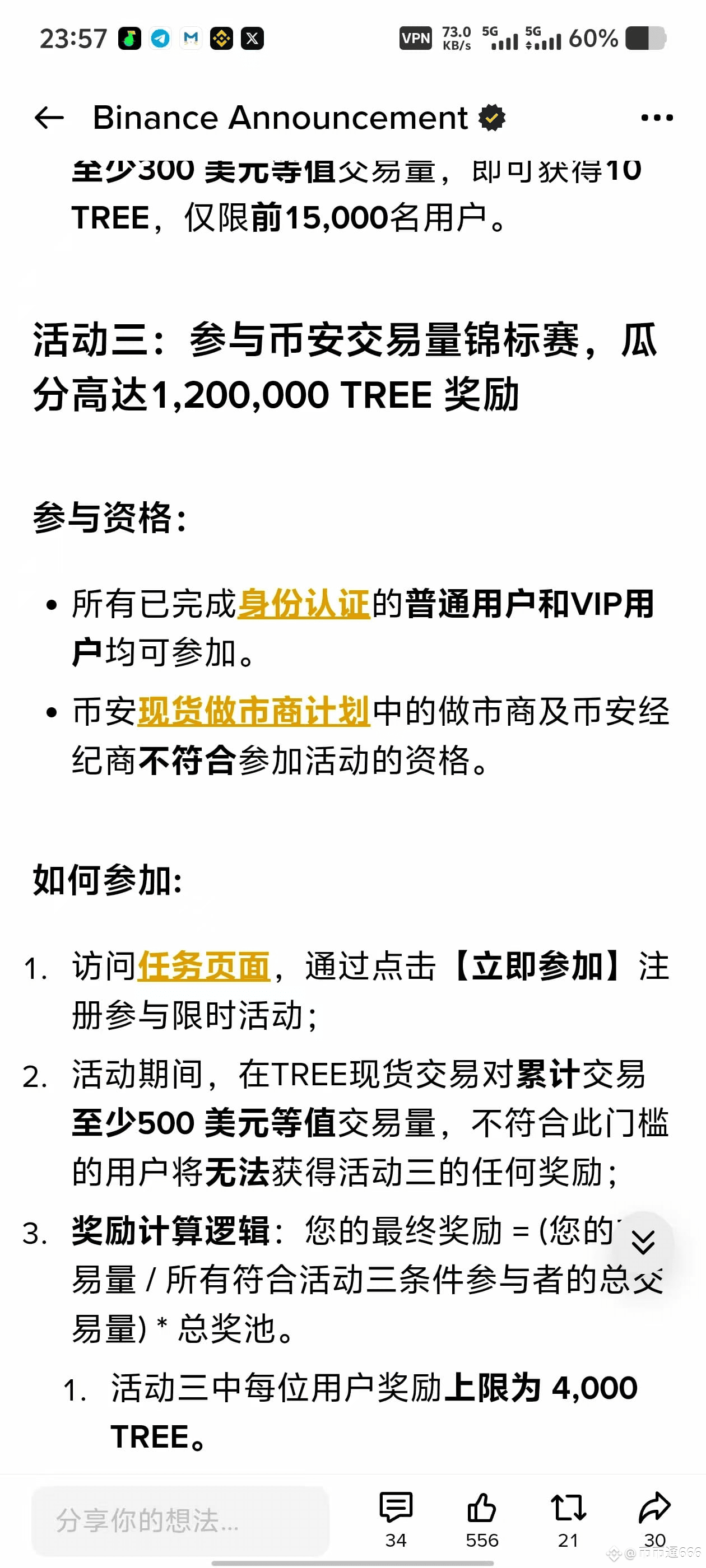Go back using the arrow icon

(x=49, y=118)
